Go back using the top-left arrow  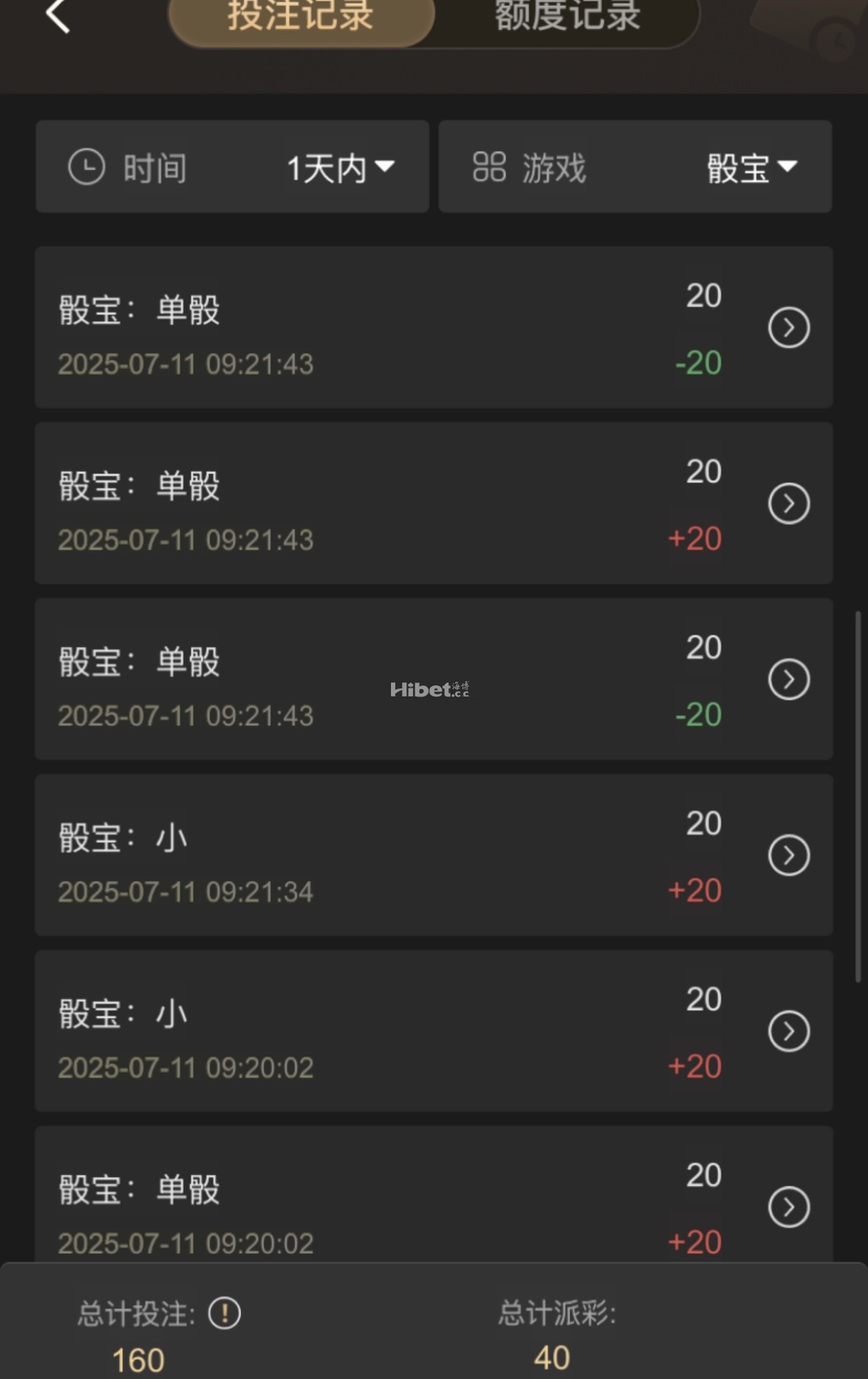pyautogui.click(x=57, y=16)
